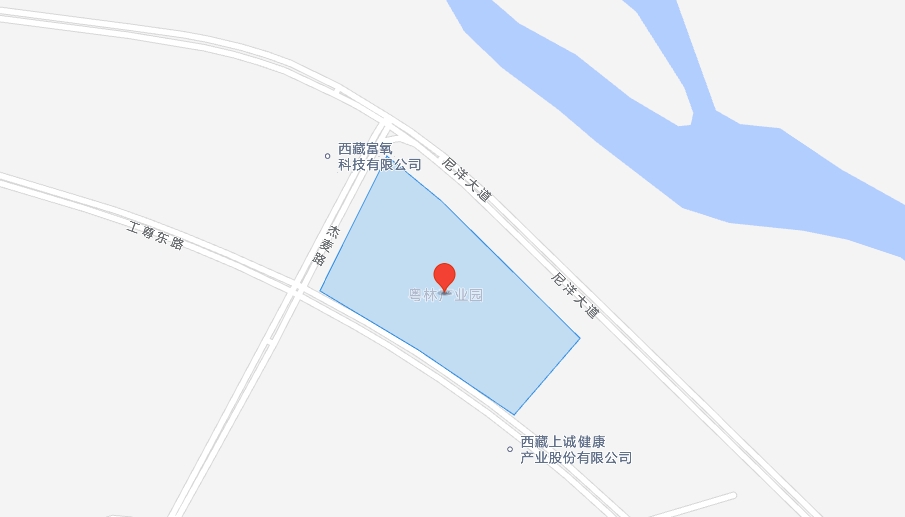Select the 西藏富氧科技有限公司 map point
Image resolution: width=905 pixels, height=517 pixels.
(327, 156)
